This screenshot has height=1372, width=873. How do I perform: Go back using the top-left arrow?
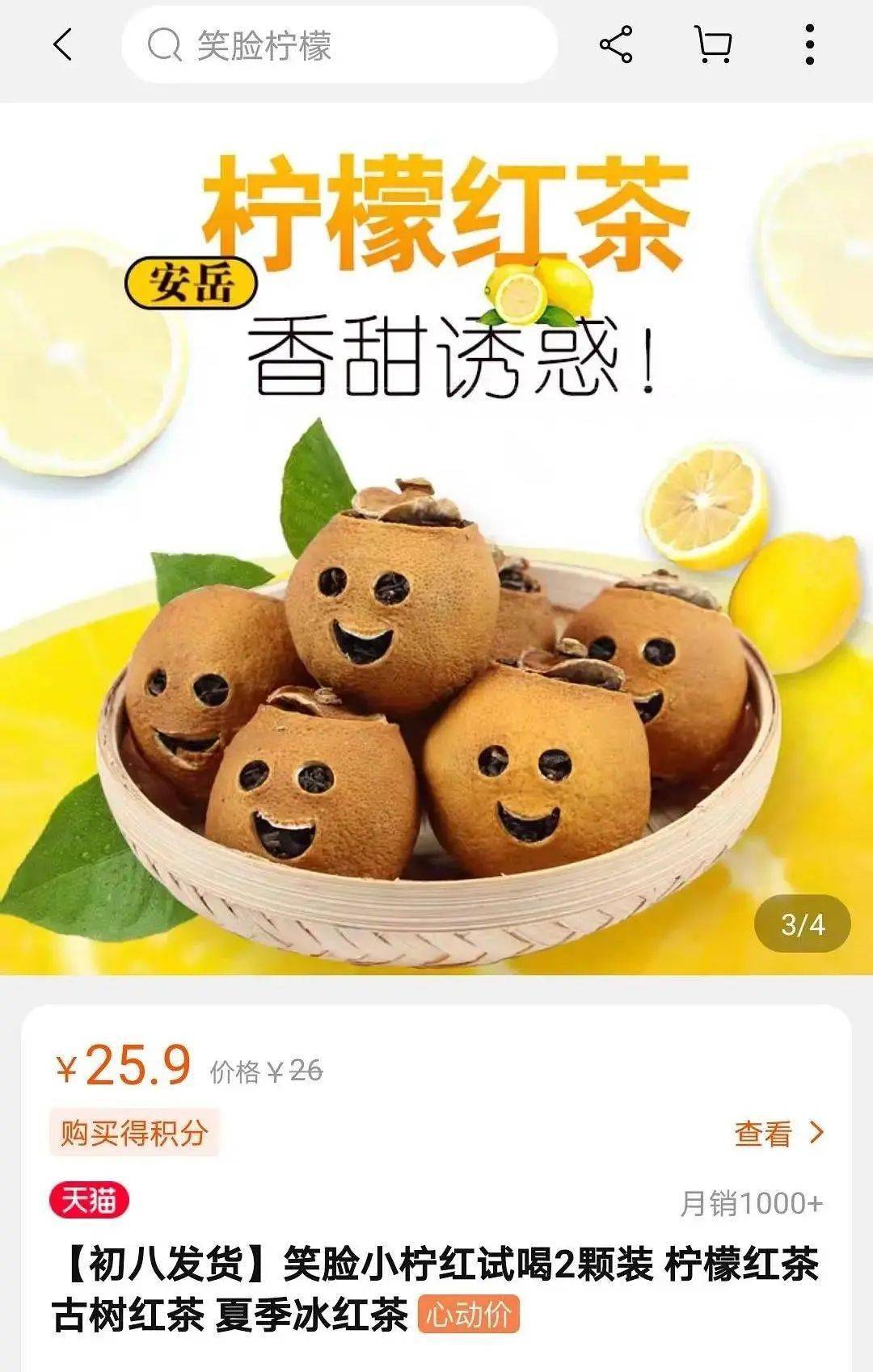pos(63,44)
